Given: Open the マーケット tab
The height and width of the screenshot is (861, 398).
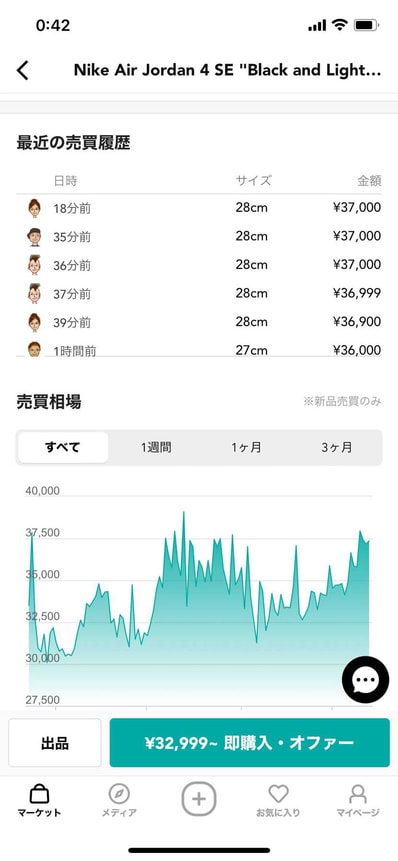Looking at the screenshot, I should [39, 801].
